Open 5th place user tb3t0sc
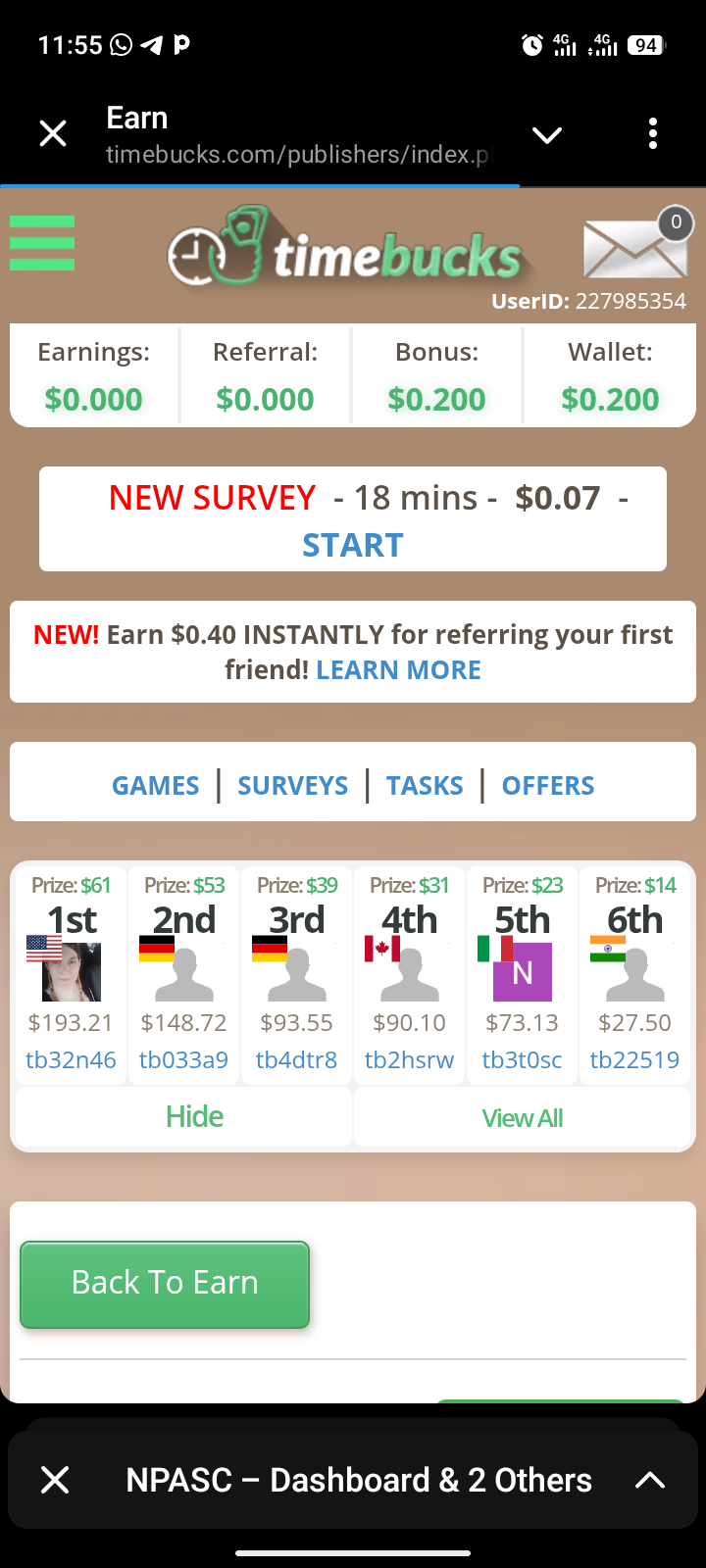The height and width of the screenshot is (1568, 706). (522, 1059)
